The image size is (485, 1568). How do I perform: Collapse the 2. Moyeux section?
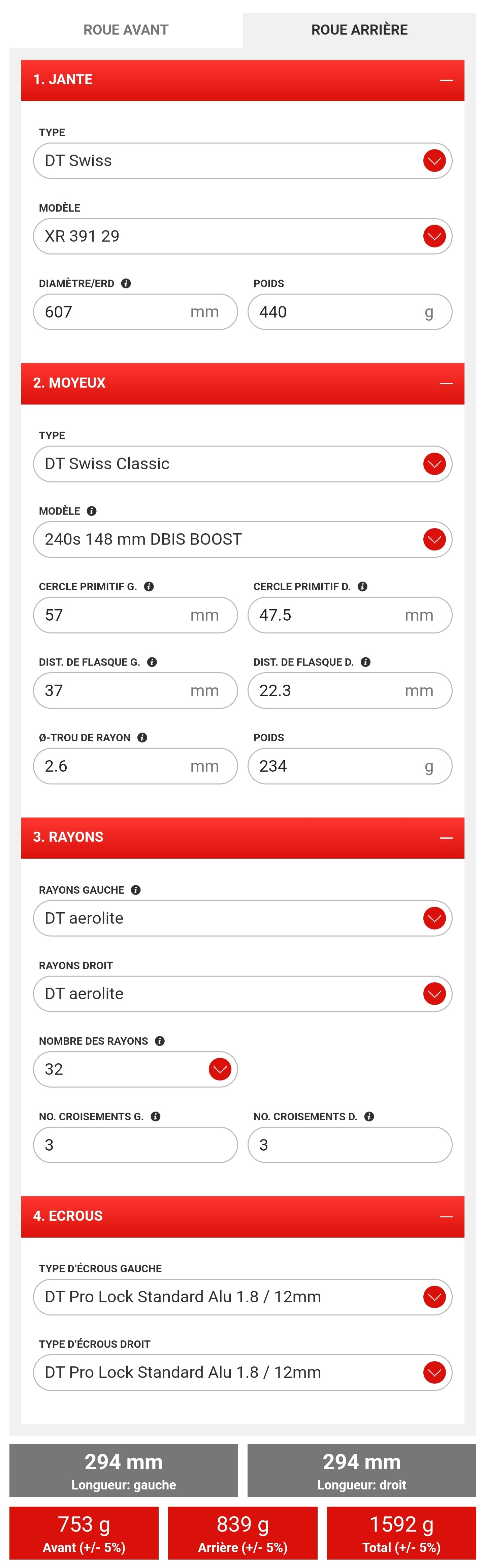(446, 383)
